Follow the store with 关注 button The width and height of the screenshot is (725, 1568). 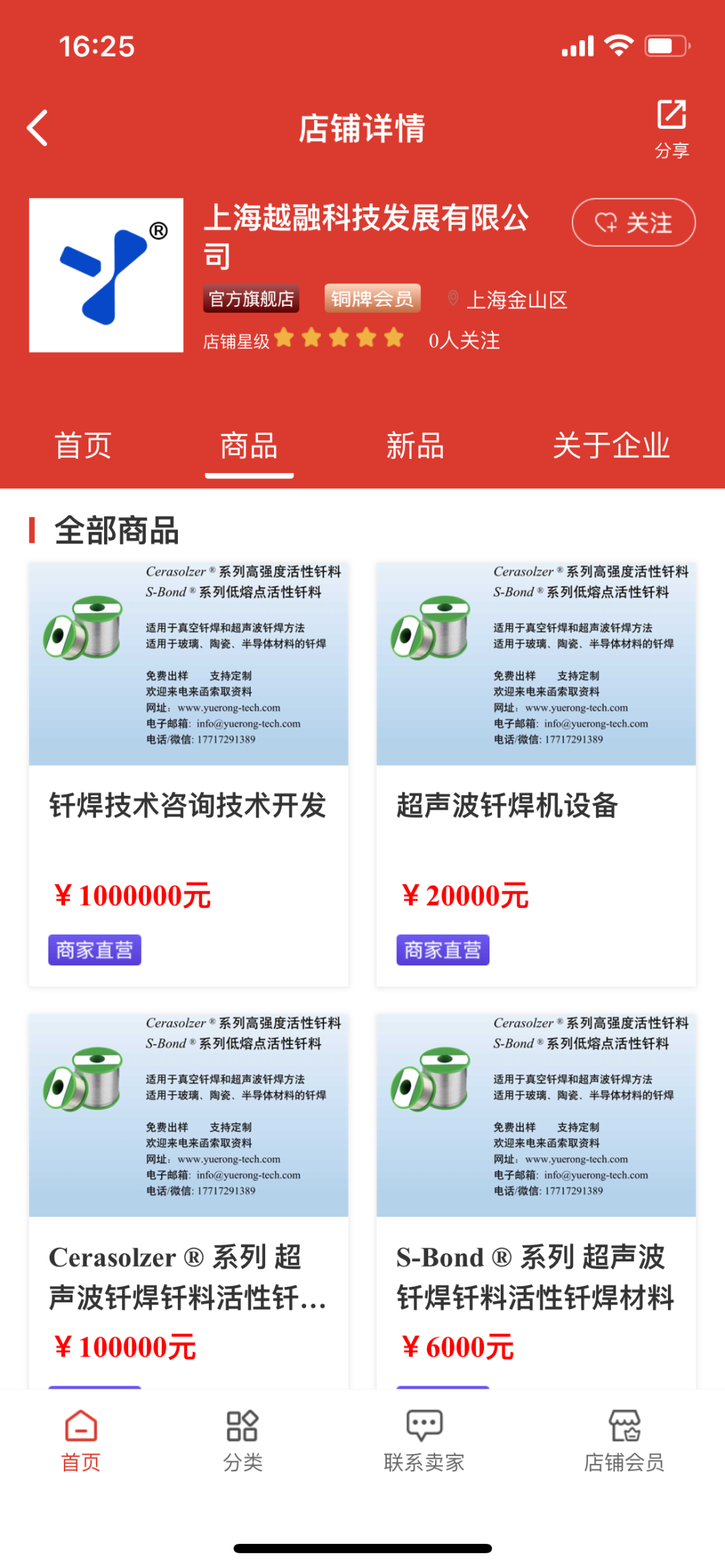click(633, 223)
